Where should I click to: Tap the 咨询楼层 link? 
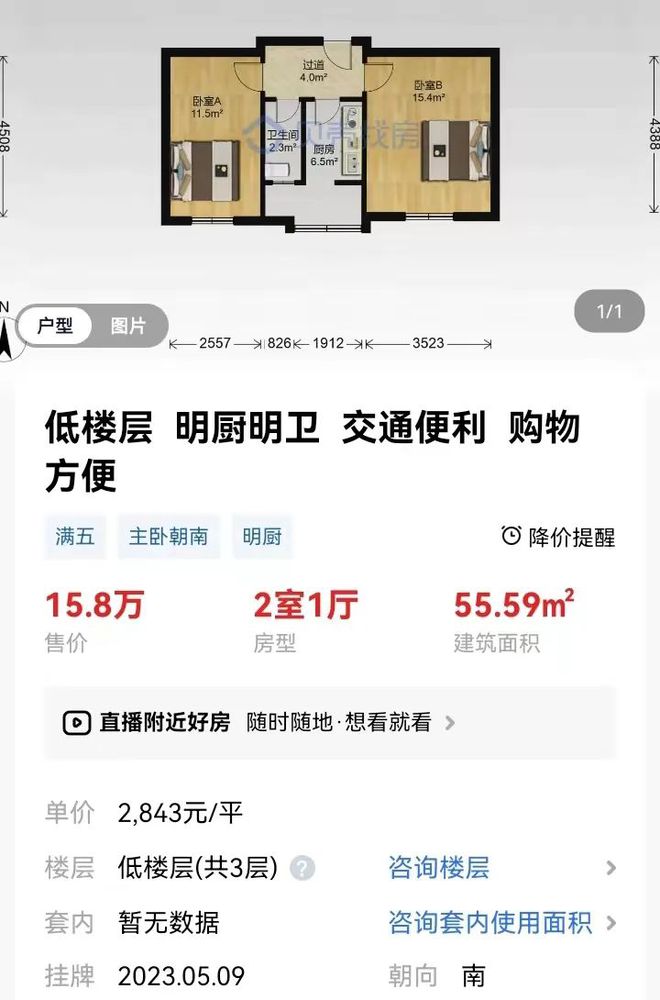pos(439,867)
